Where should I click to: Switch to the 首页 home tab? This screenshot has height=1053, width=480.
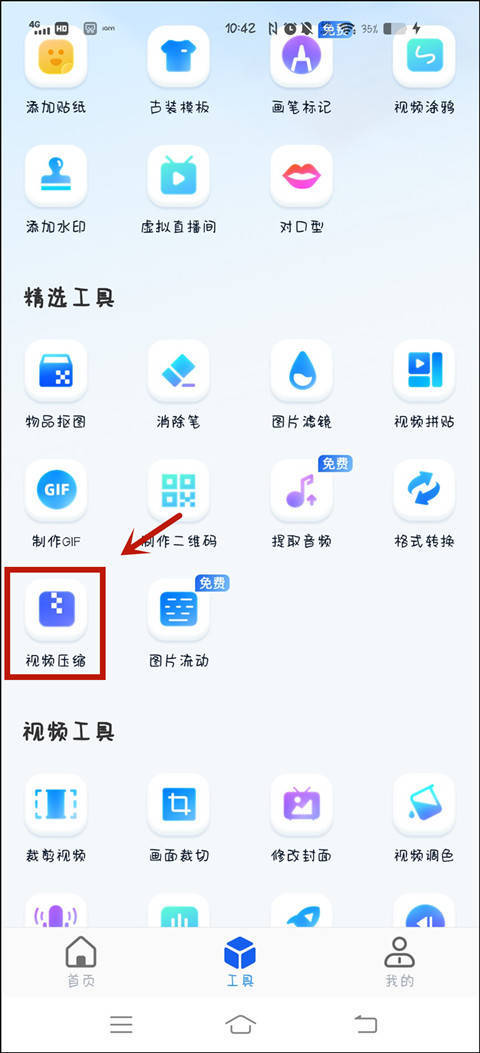coord(81,962)
